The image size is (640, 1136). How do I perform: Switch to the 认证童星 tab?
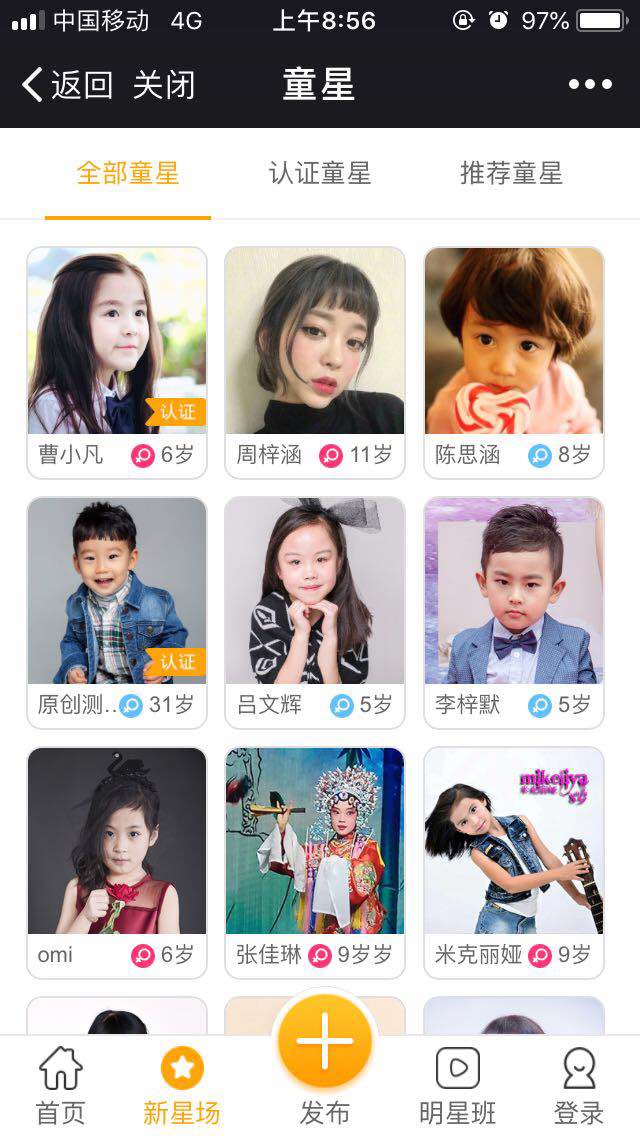click(x=320, y=173)
